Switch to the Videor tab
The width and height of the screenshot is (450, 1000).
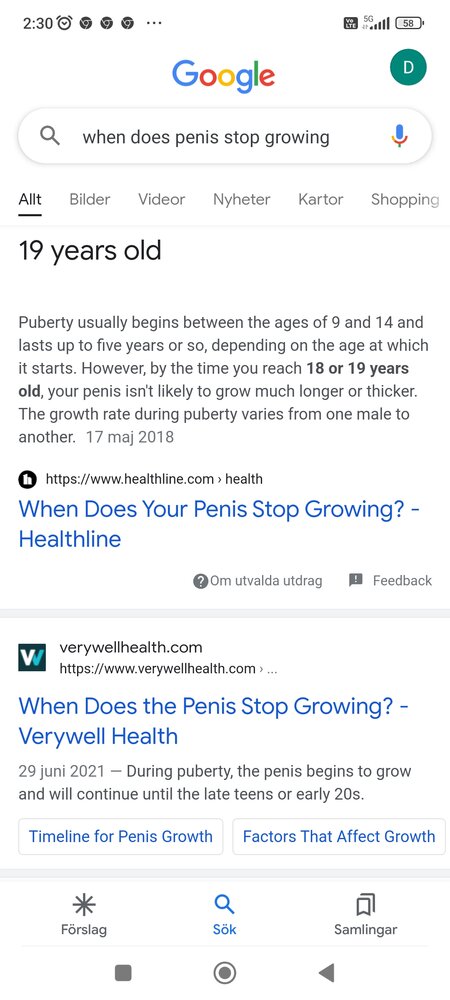point(161,199)
